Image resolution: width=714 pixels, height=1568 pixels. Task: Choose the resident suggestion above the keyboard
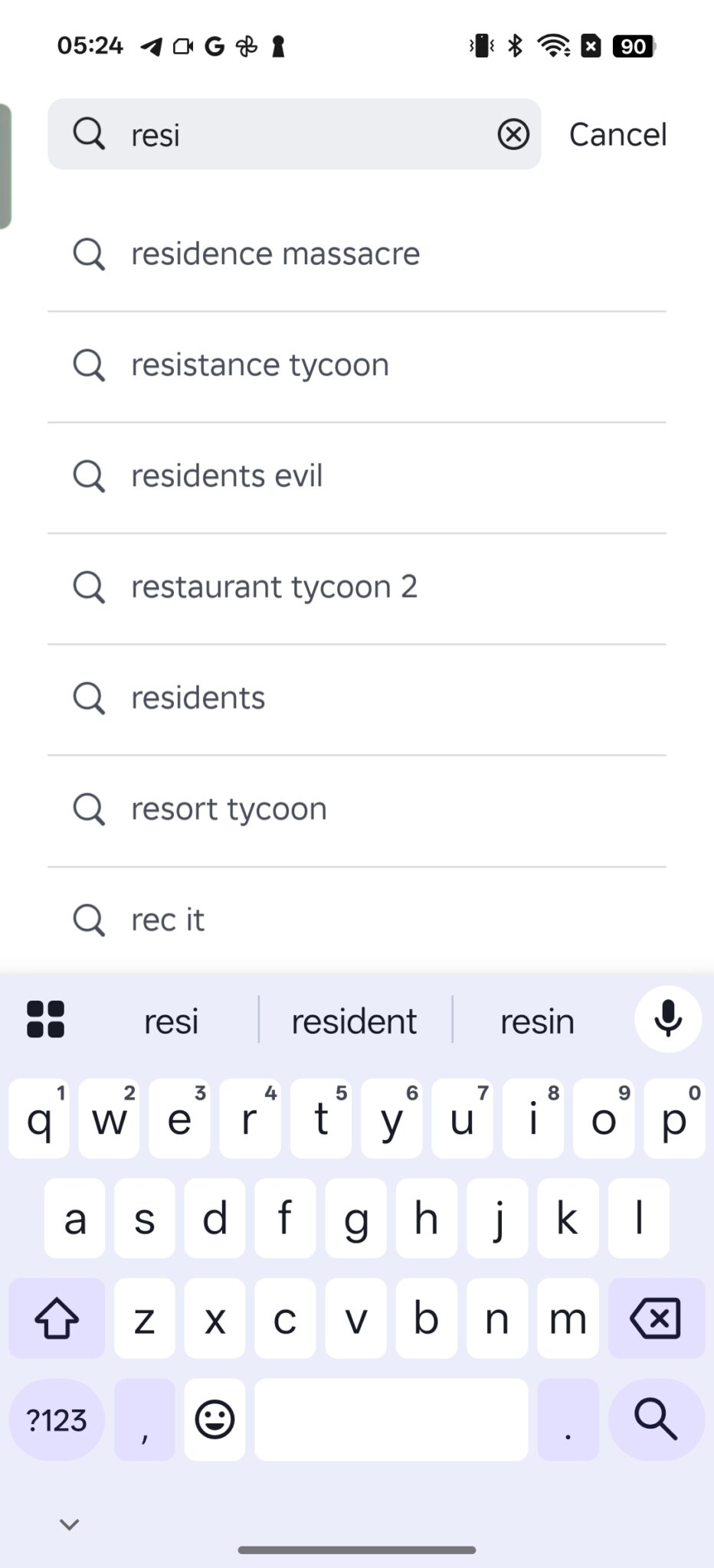354,1020
